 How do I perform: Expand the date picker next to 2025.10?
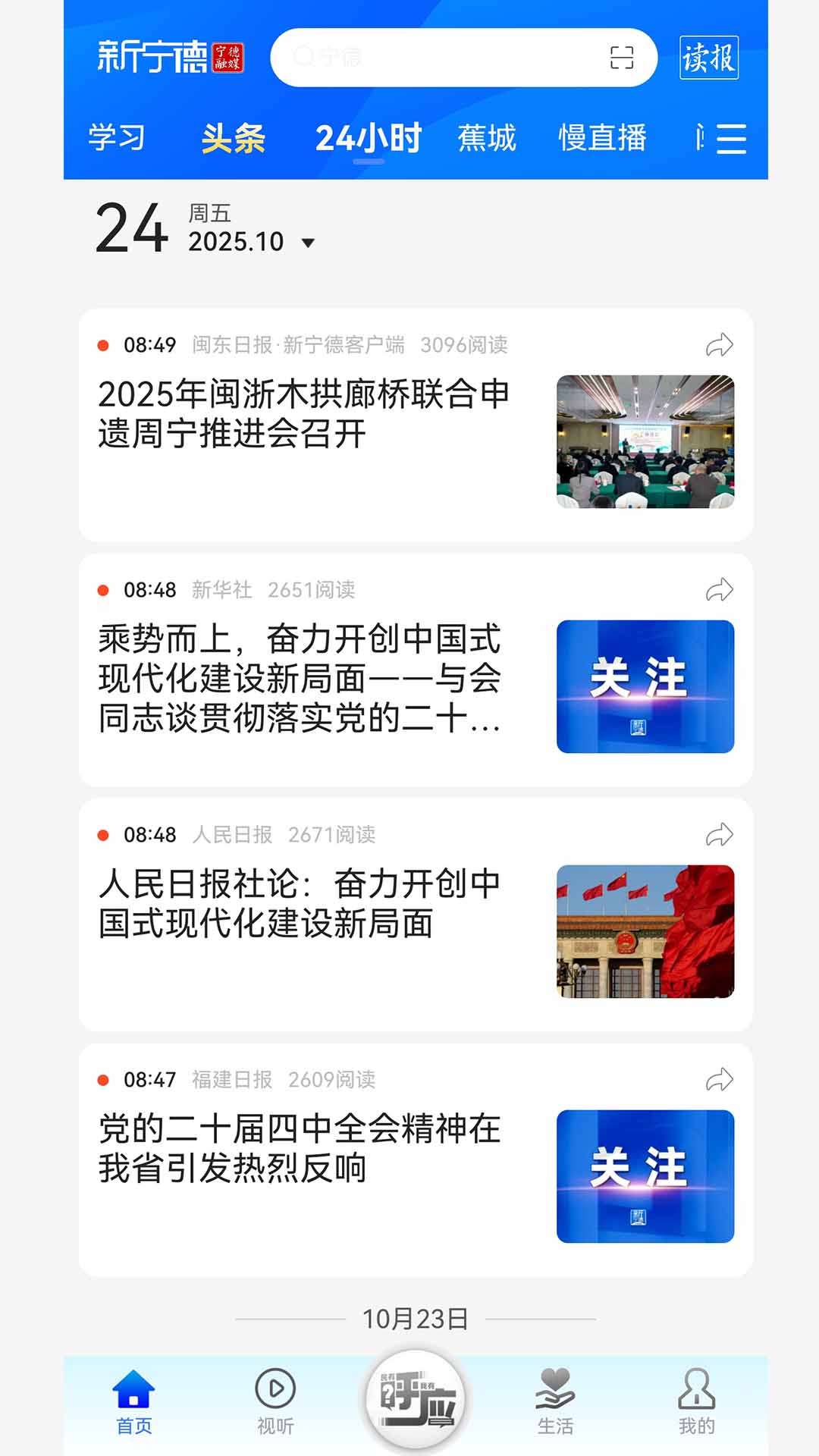point(308,243)
